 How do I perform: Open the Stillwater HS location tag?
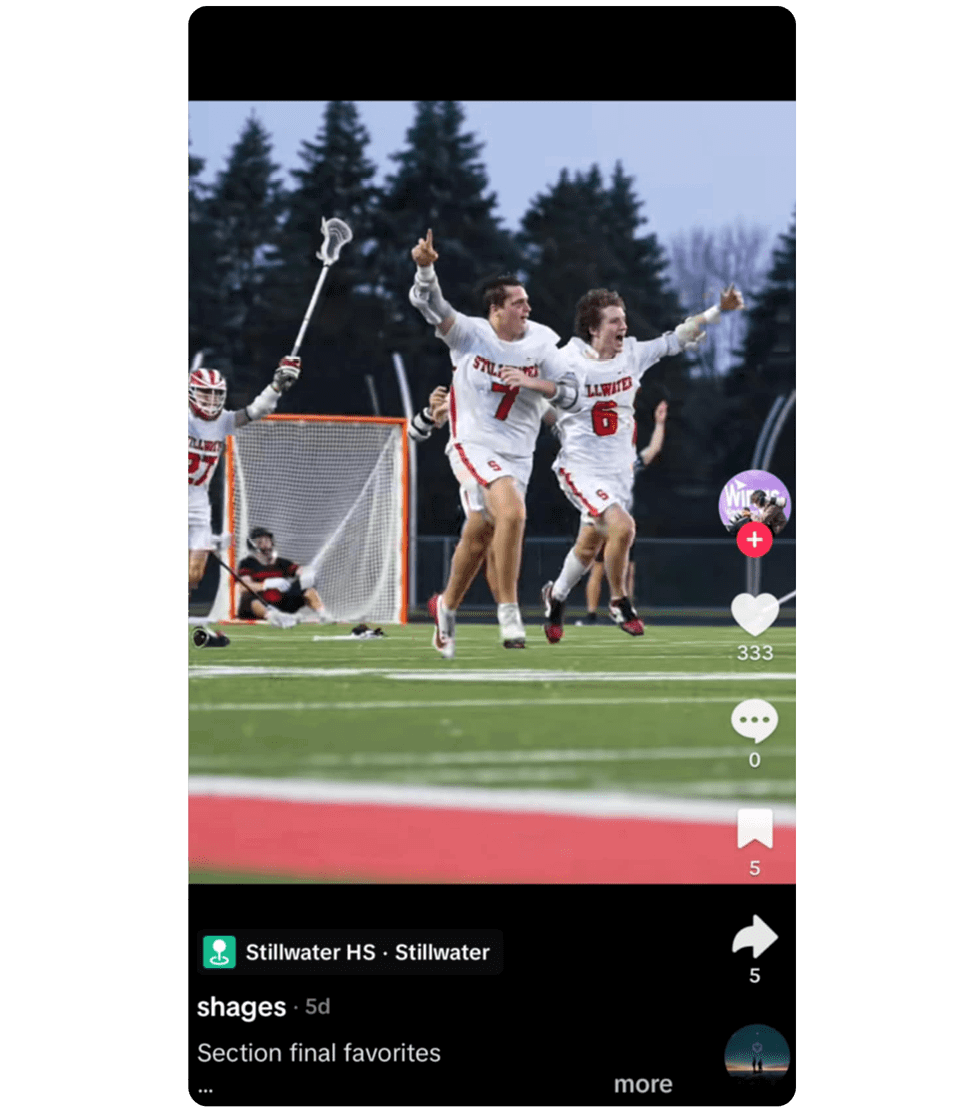click(350, 952)
